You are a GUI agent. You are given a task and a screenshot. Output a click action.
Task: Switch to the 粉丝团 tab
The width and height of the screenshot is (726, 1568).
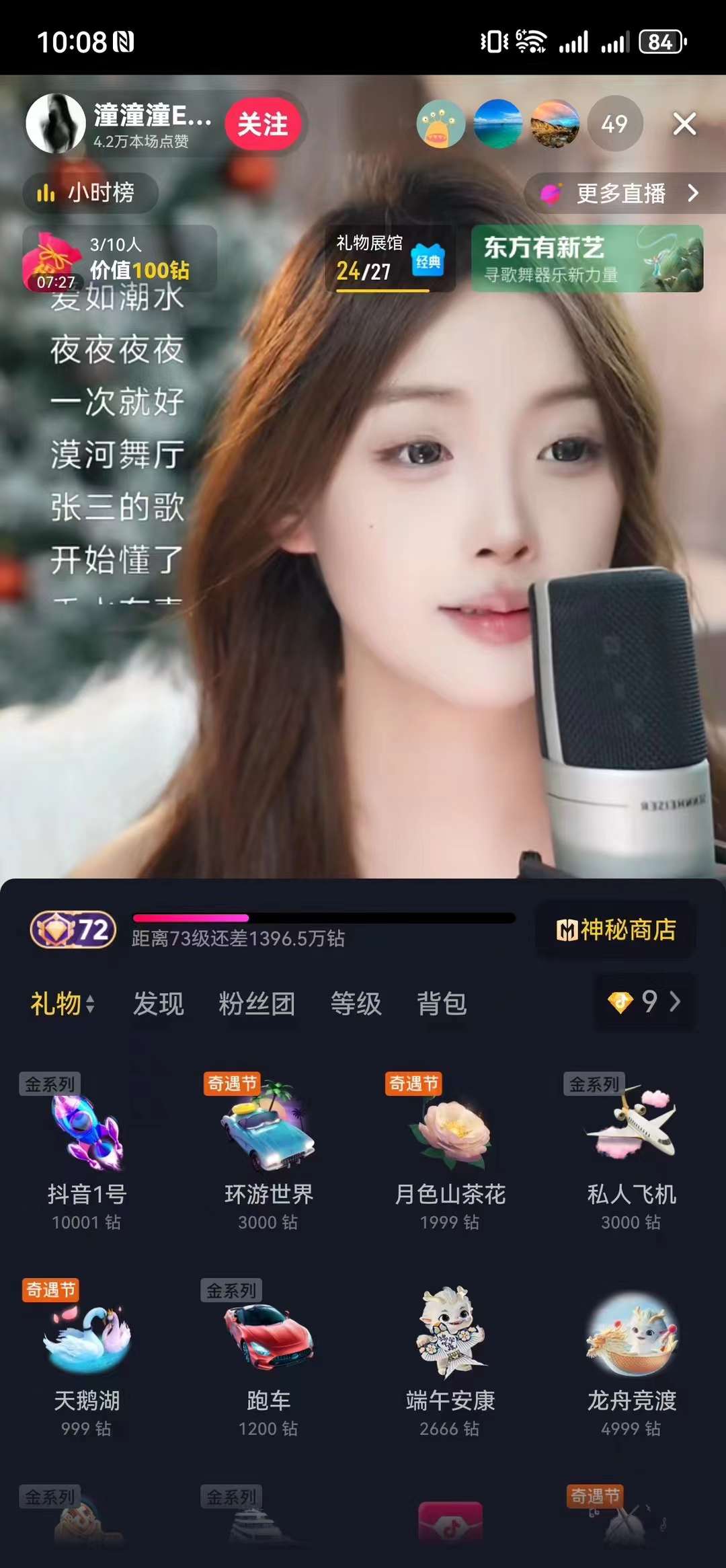coord(257,1004)
